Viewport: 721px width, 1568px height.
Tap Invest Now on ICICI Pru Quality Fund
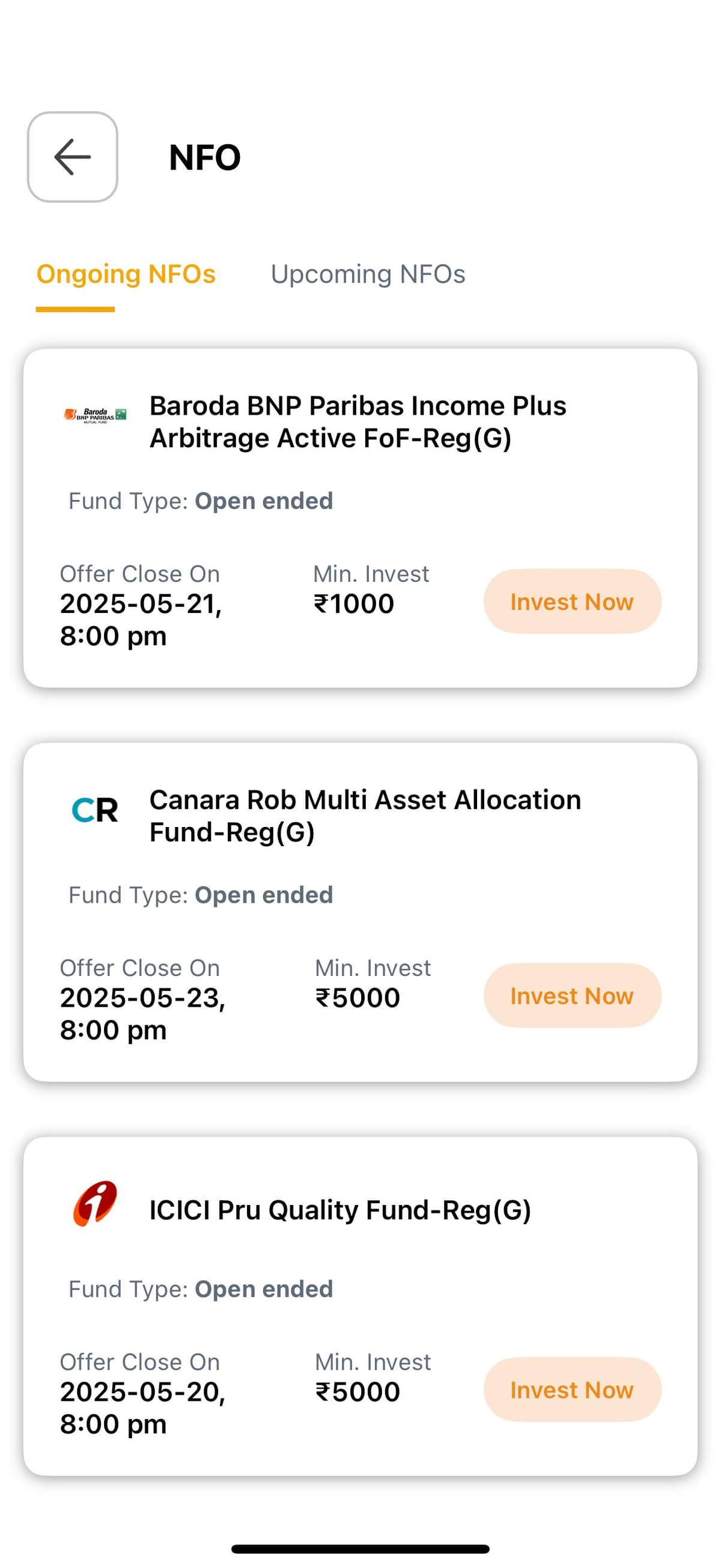click(x=571, y=1390)
